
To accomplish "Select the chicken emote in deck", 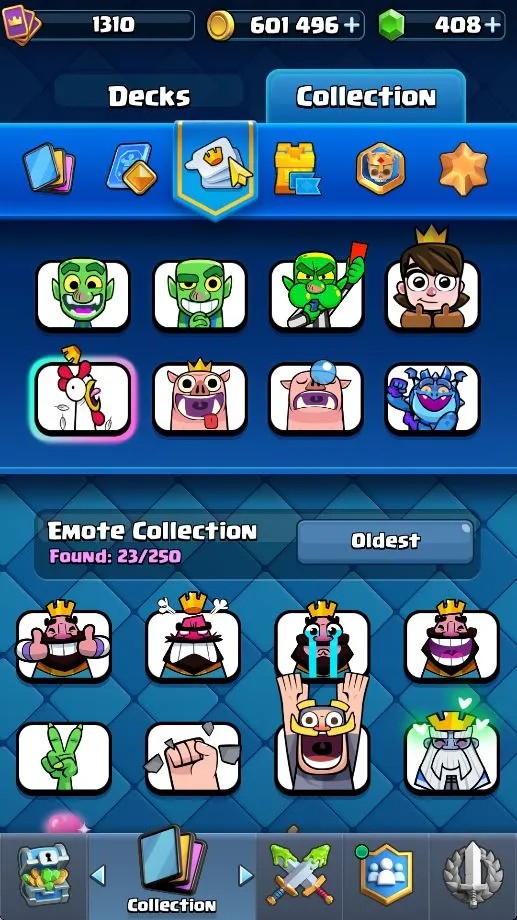I will pos(83,398).
